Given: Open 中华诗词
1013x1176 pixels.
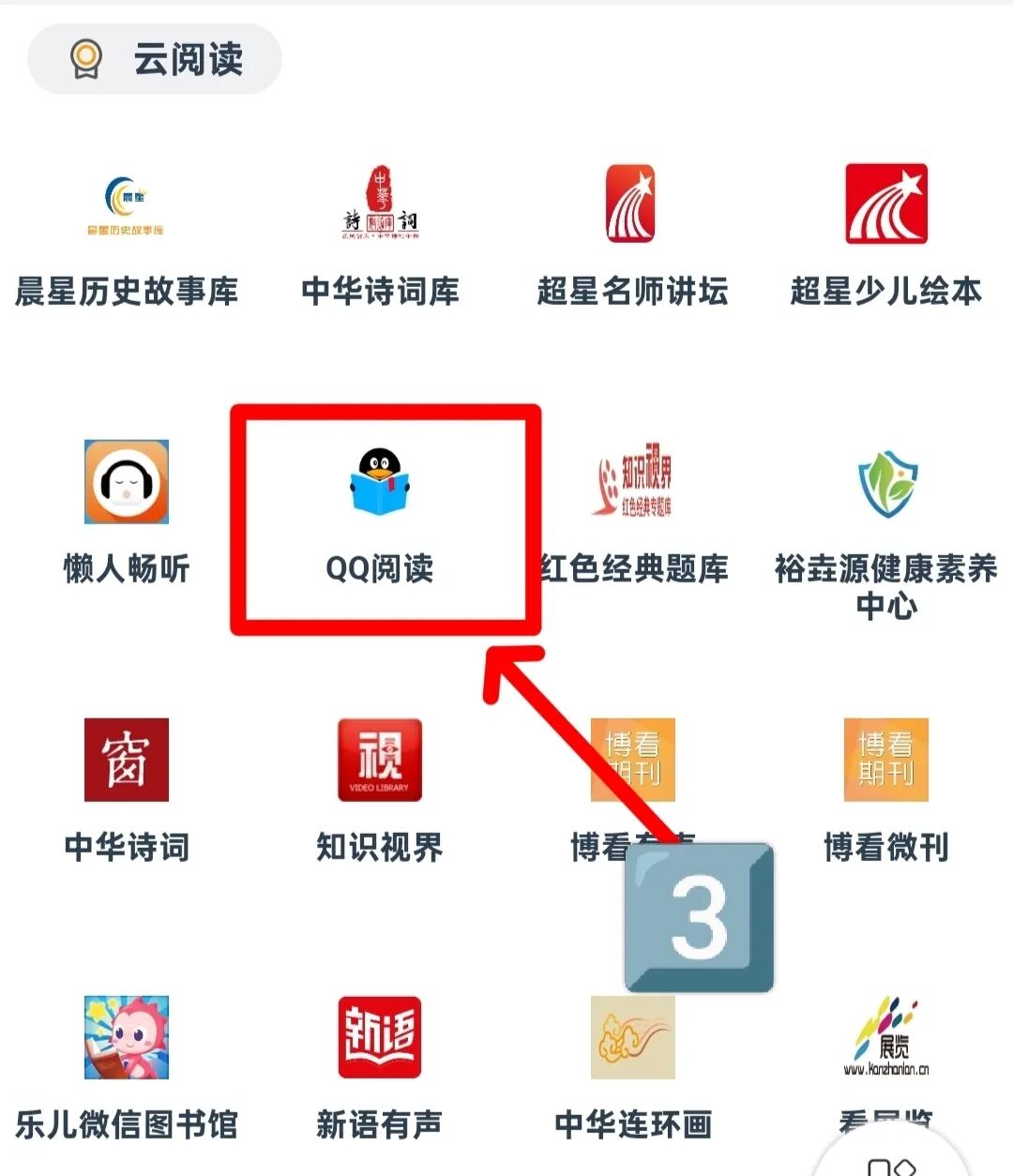Looking at the screenshot, I should (x=127, y=760).
